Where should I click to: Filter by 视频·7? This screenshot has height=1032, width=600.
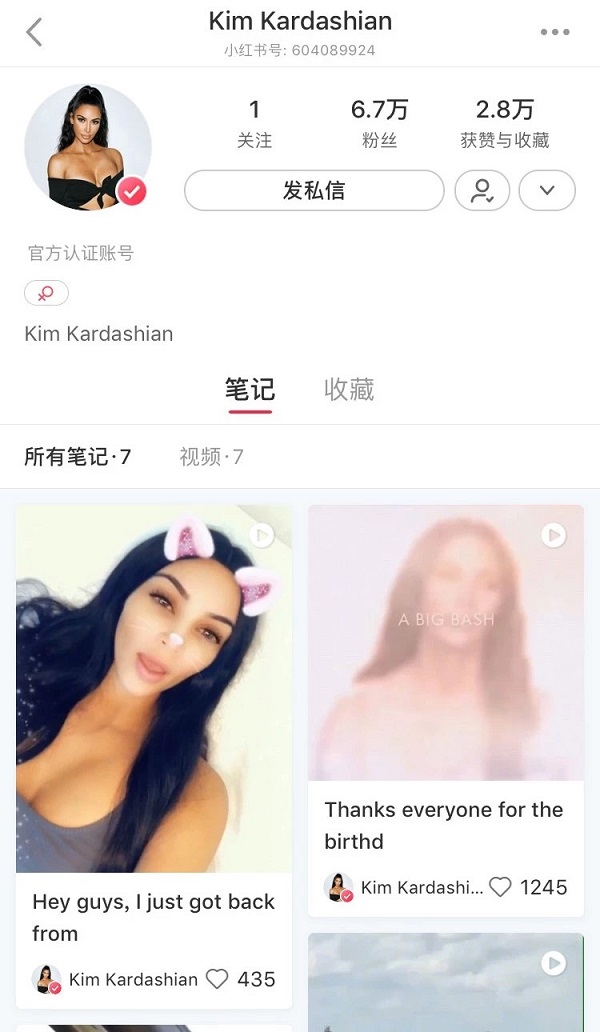211,458
